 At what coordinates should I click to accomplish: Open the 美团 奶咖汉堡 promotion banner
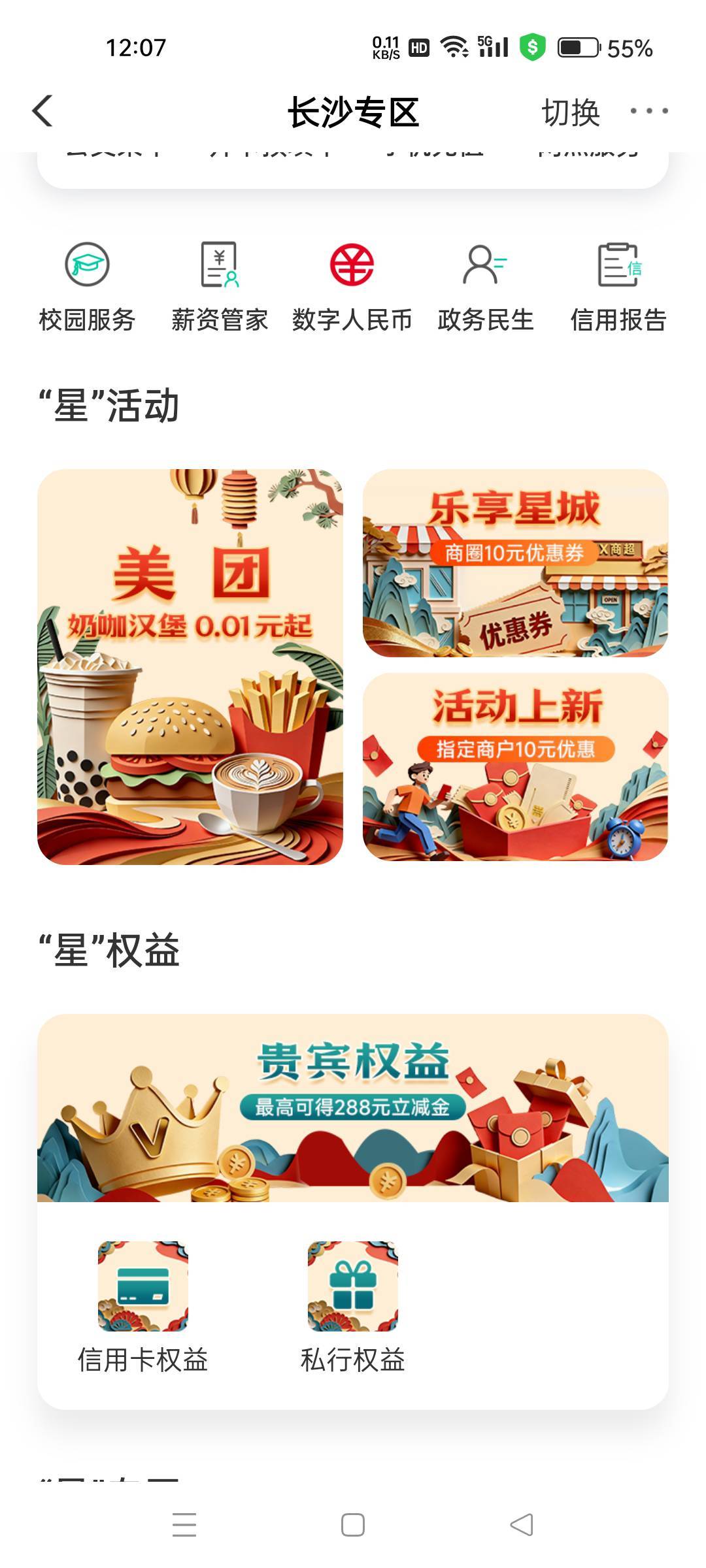pyautogui.click(x=190, y=667)
